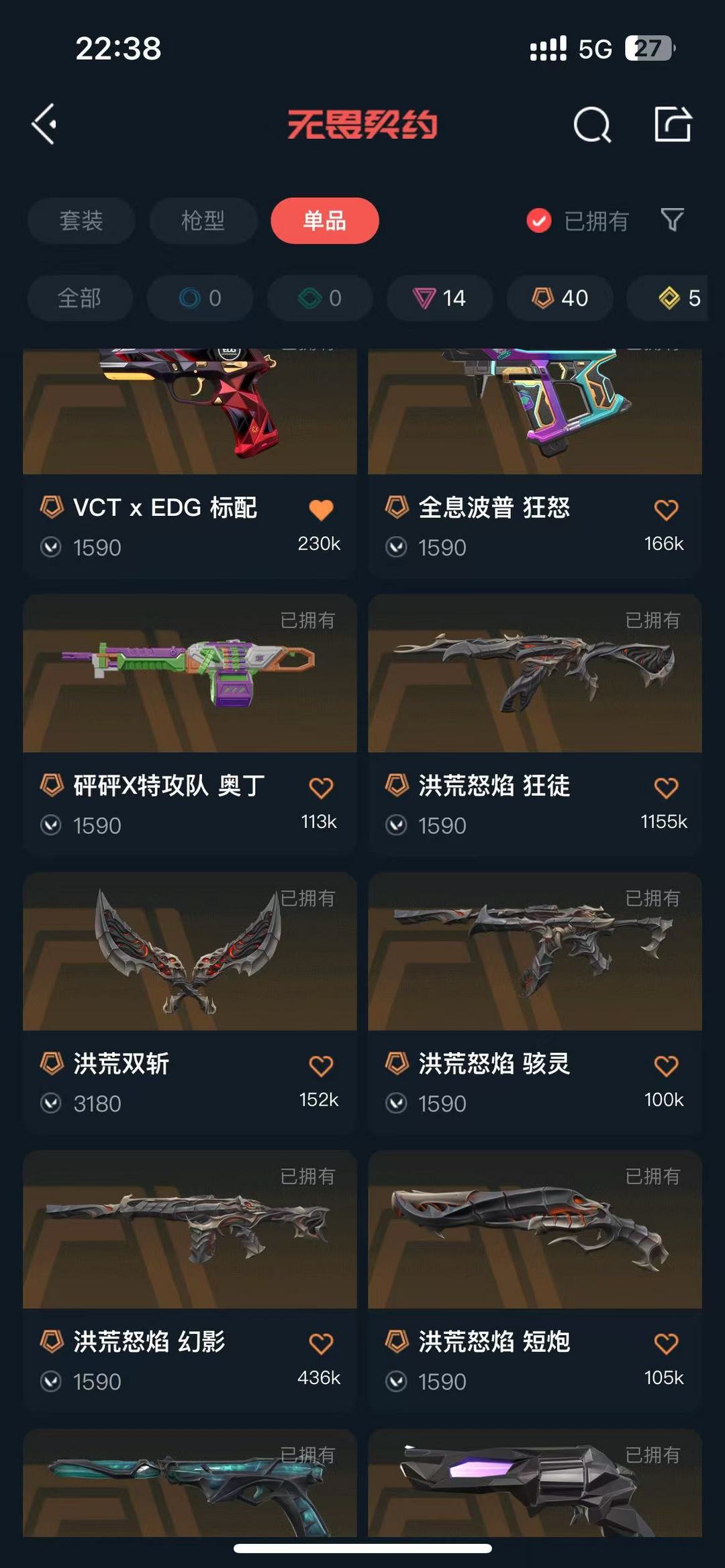
Task: Favorite the 洪荒怒焰 幻影 skin
Action: click(x=321, y=1344)
